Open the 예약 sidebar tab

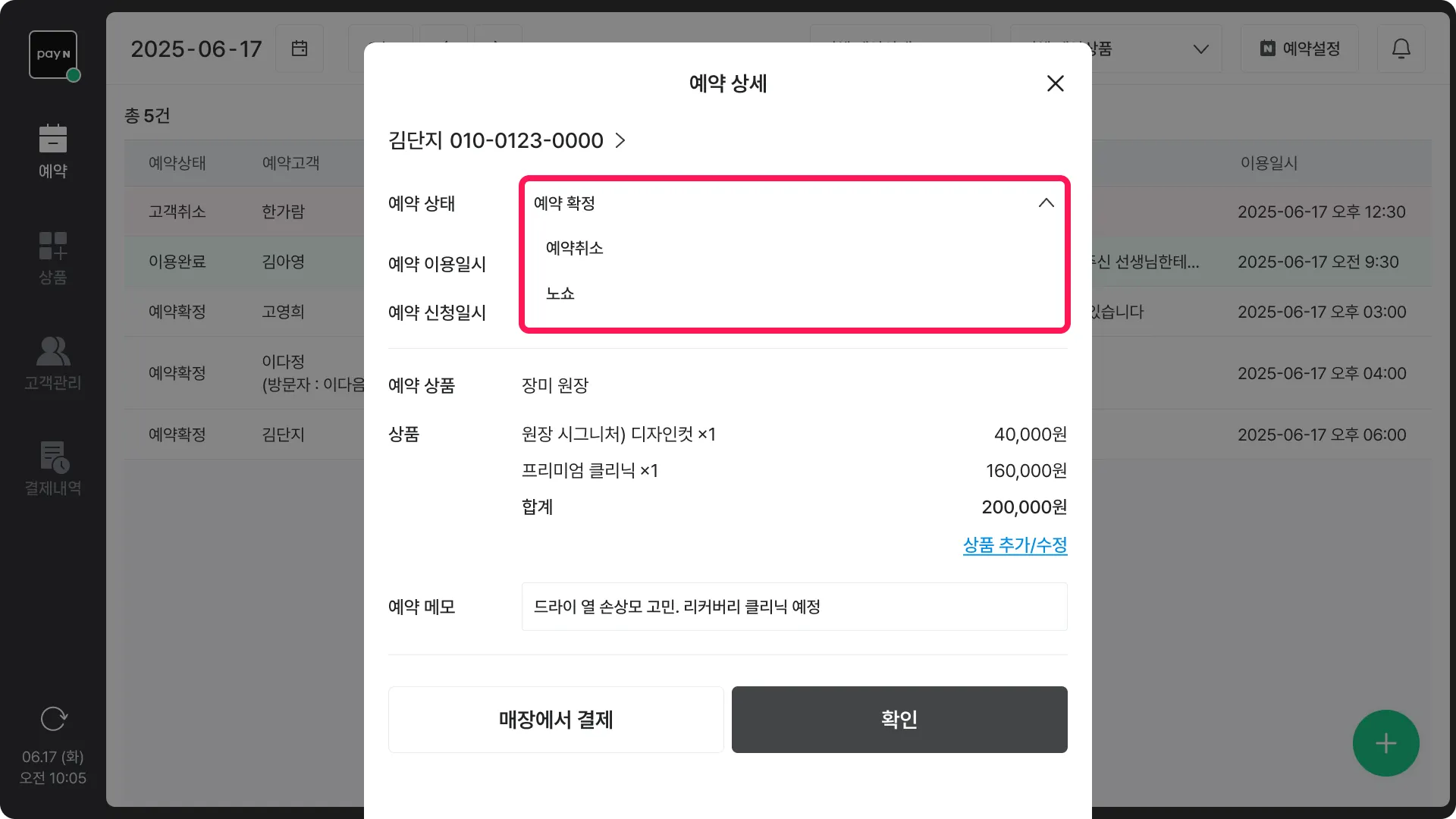coord(53,152)
